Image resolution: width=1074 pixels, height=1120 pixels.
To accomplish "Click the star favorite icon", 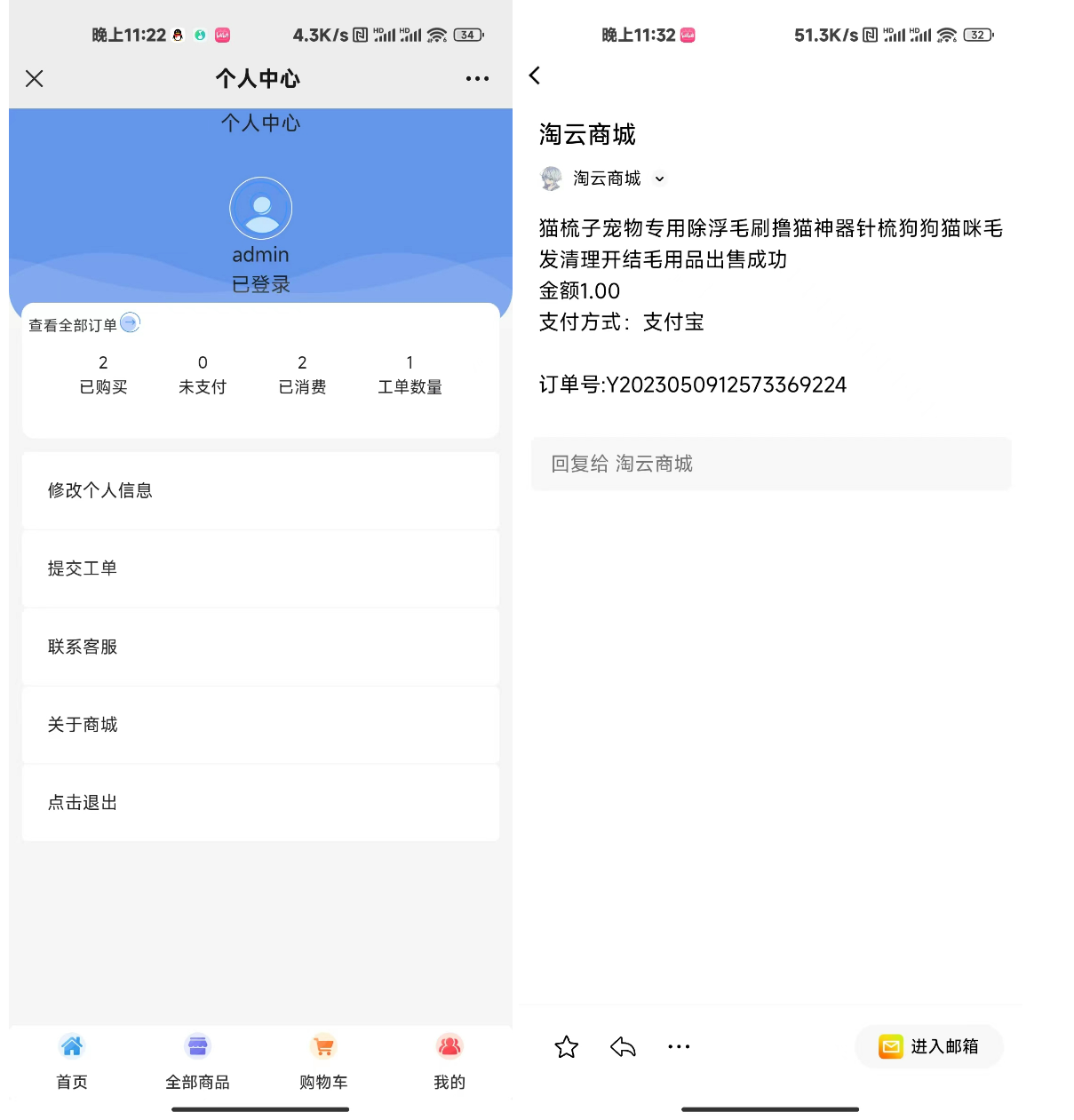I will [x=566, y=1046].
